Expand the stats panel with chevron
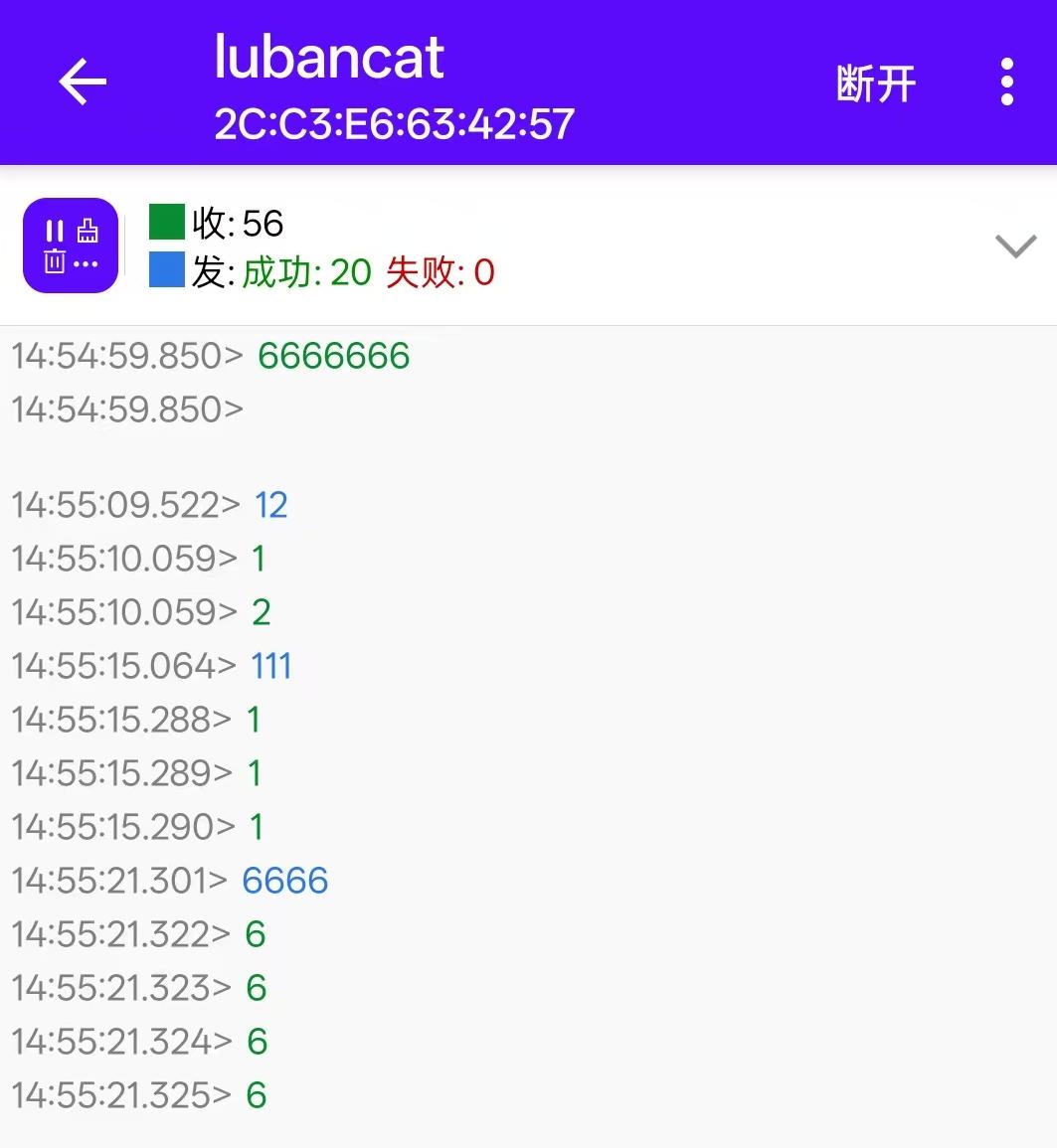The image size is (1057, 1148). 1016,246
